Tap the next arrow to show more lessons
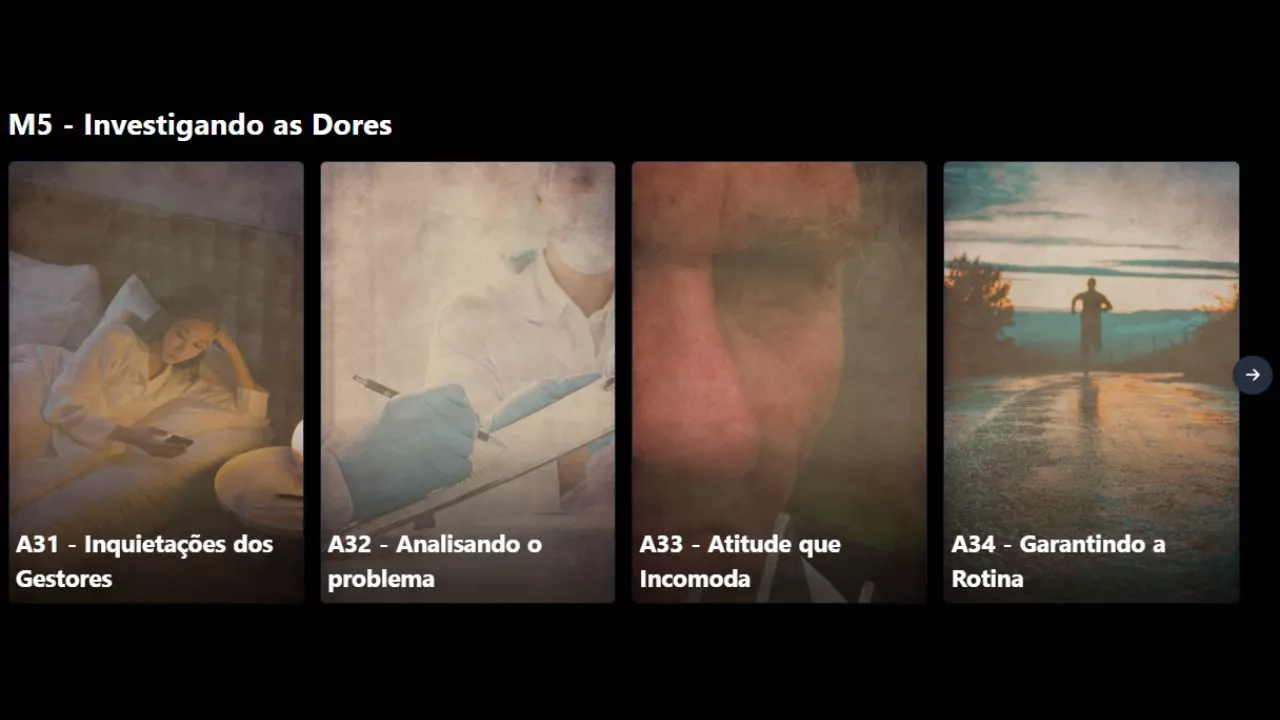 coord(1252,375)
